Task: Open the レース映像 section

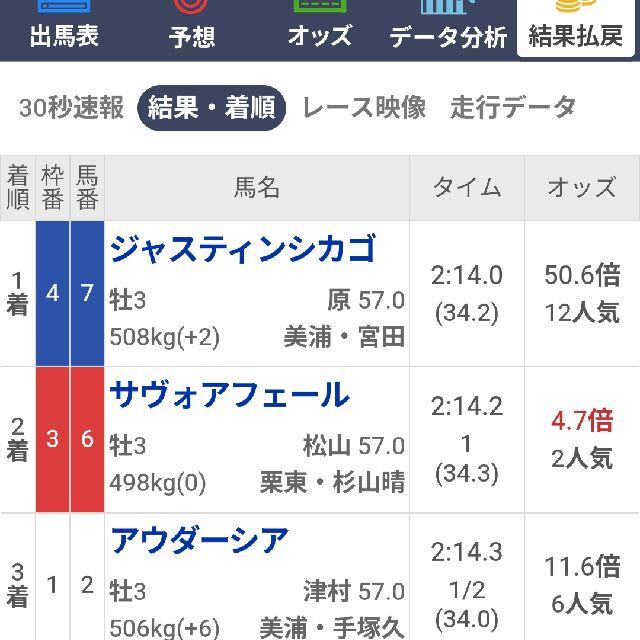Action: [x=364, y=108]
